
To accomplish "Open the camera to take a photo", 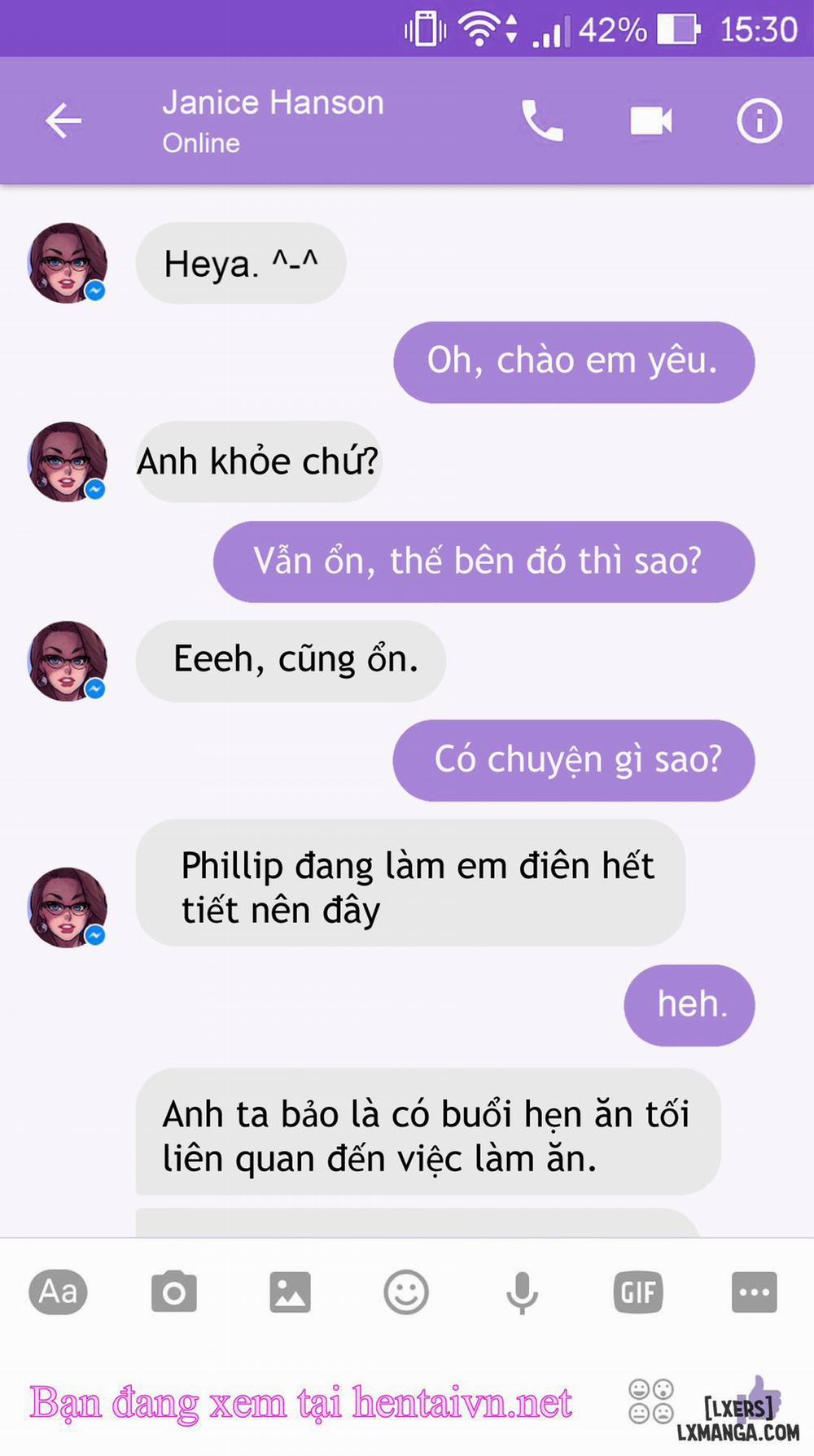I will point(173,1292).
